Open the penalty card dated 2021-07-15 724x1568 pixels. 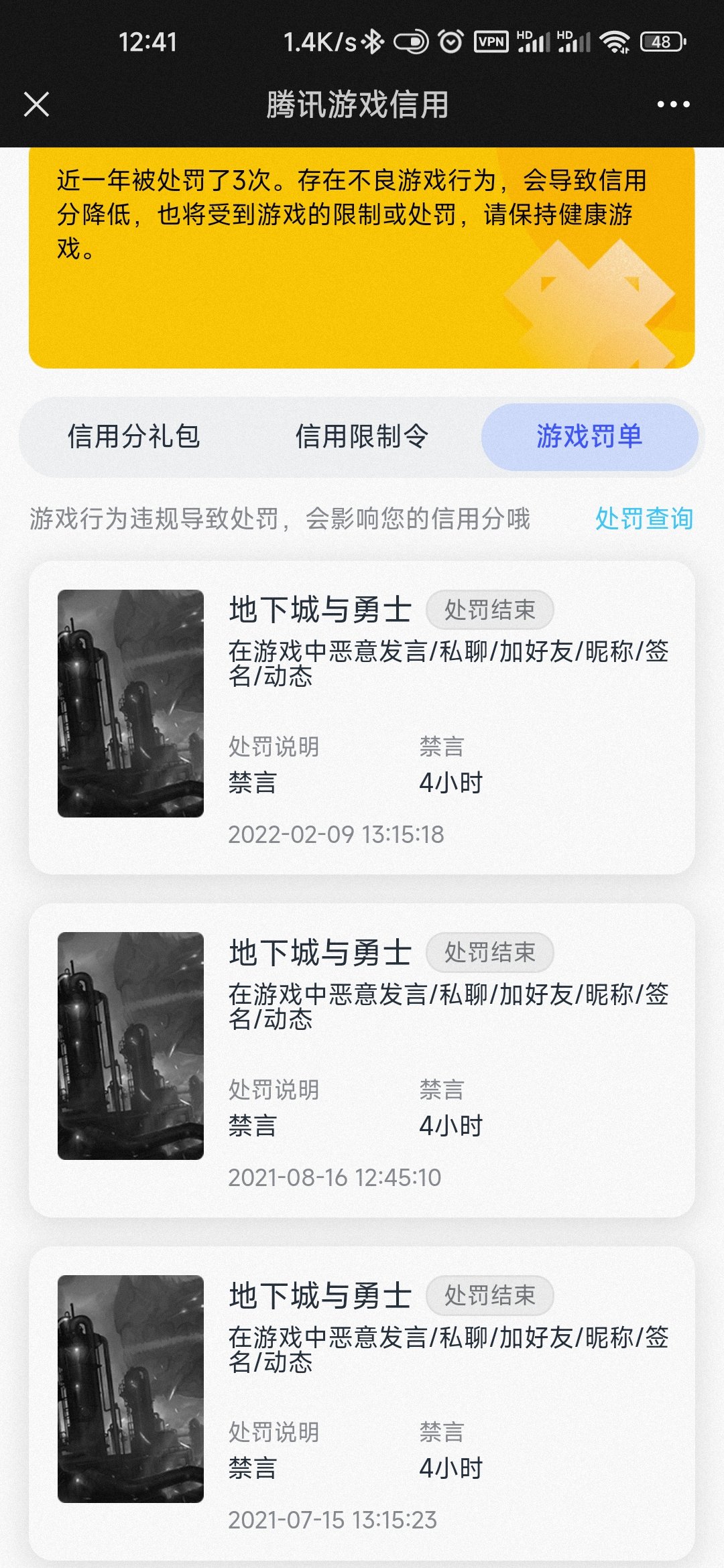tap(361, 1404)
